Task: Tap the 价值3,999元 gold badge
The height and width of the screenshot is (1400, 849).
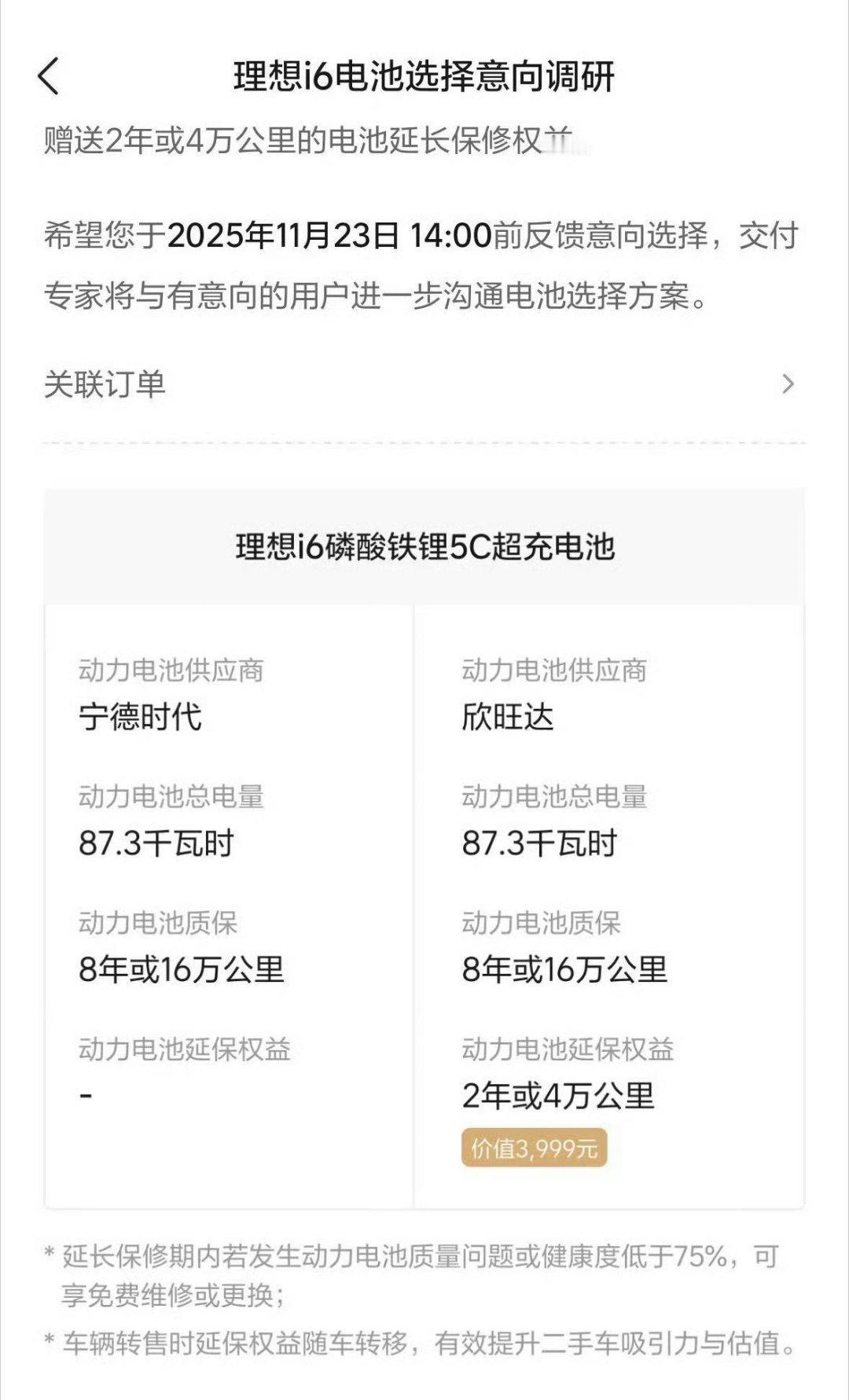Action: (535, 1148)
